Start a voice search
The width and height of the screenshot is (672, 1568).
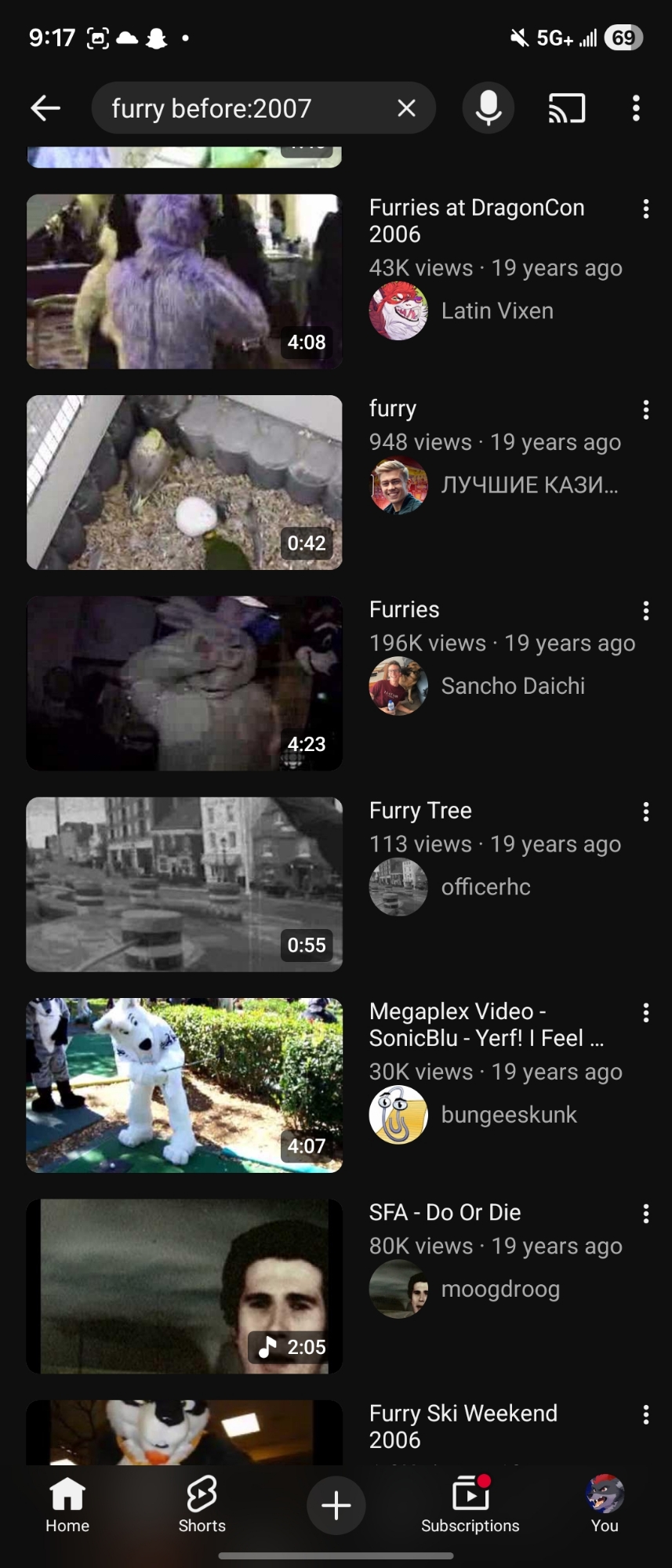point(488,108)
